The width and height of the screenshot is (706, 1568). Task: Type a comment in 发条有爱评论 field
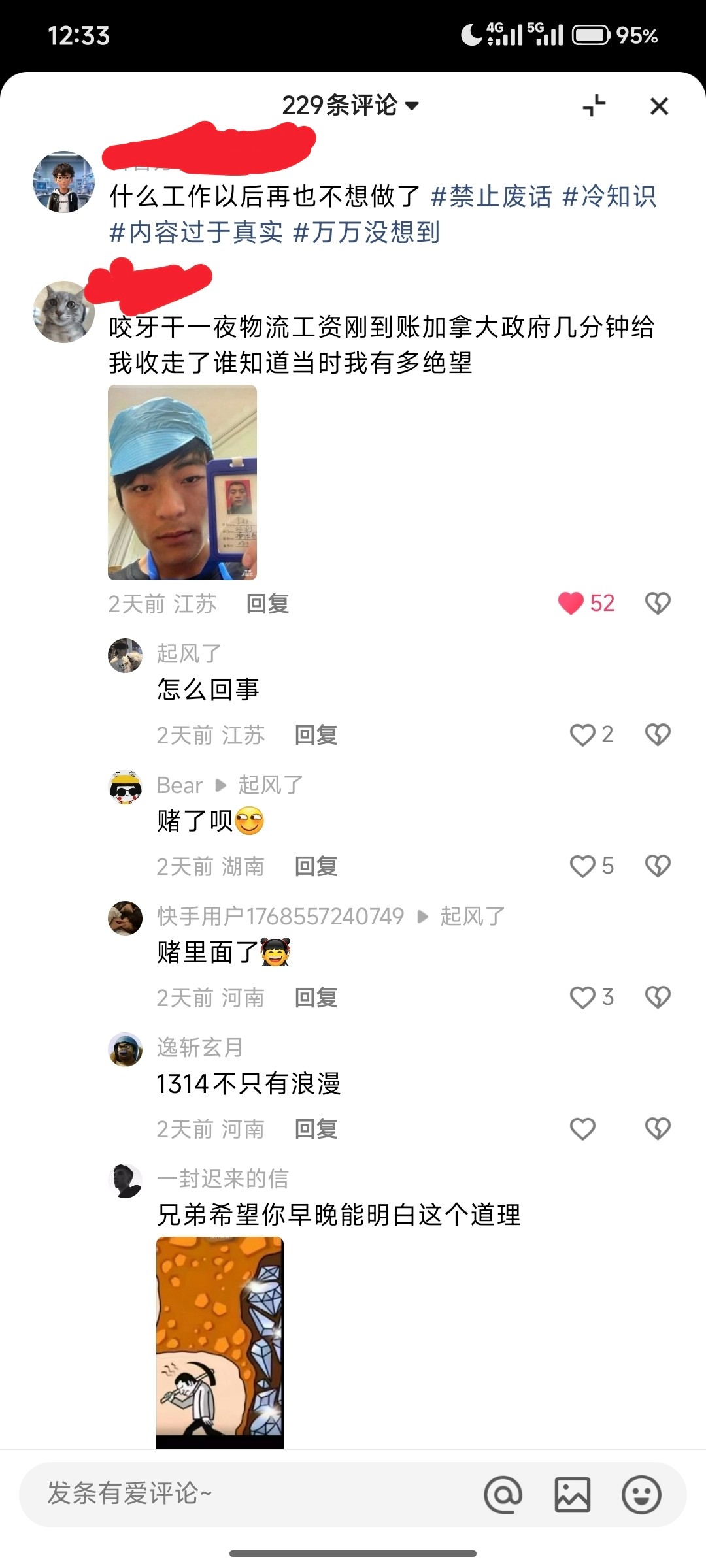(x=248, y=1494)
